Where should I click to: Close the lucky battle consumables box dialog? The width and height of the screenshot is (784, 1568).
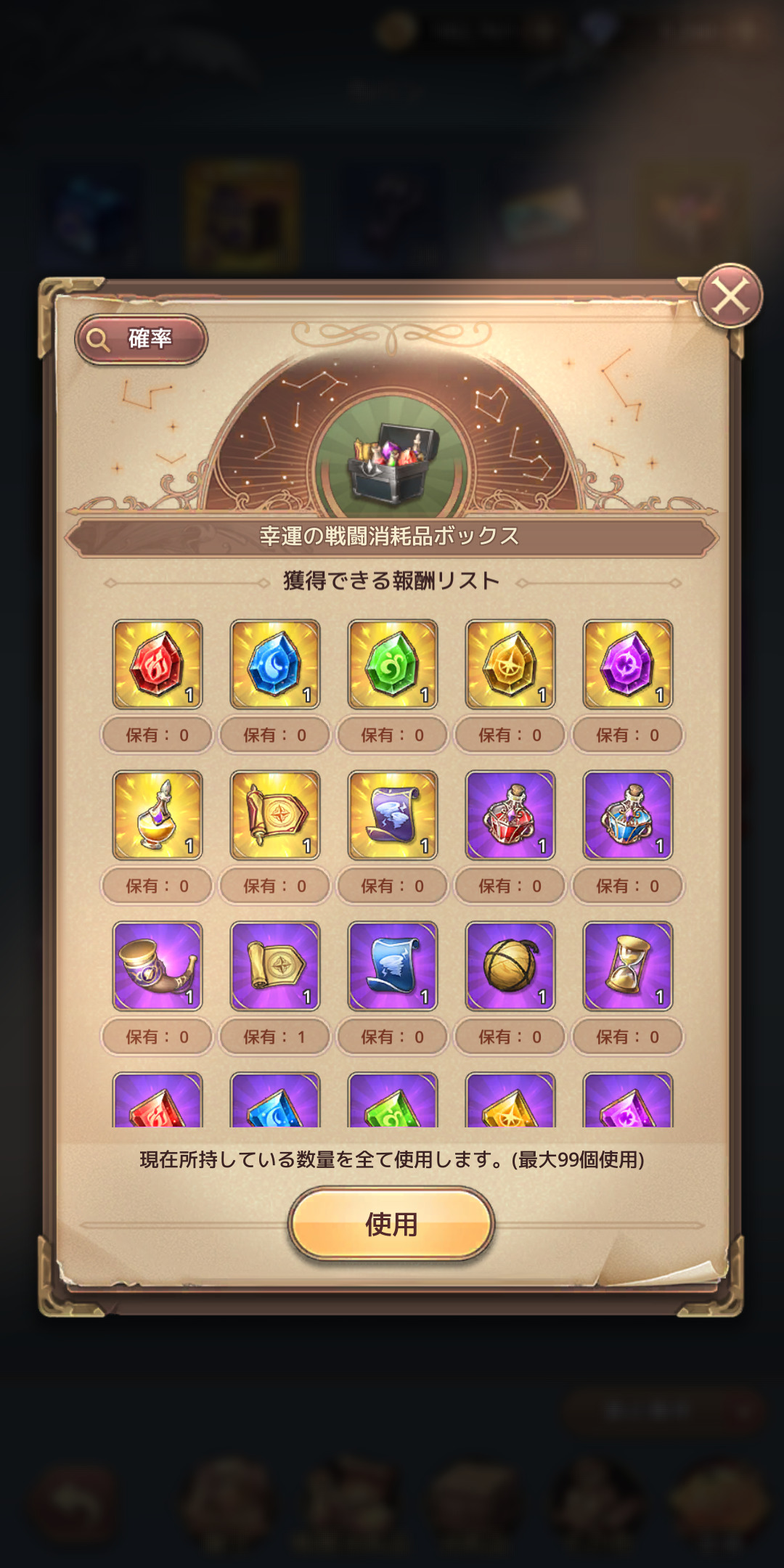pyautogui.click(x=730, y=296)
